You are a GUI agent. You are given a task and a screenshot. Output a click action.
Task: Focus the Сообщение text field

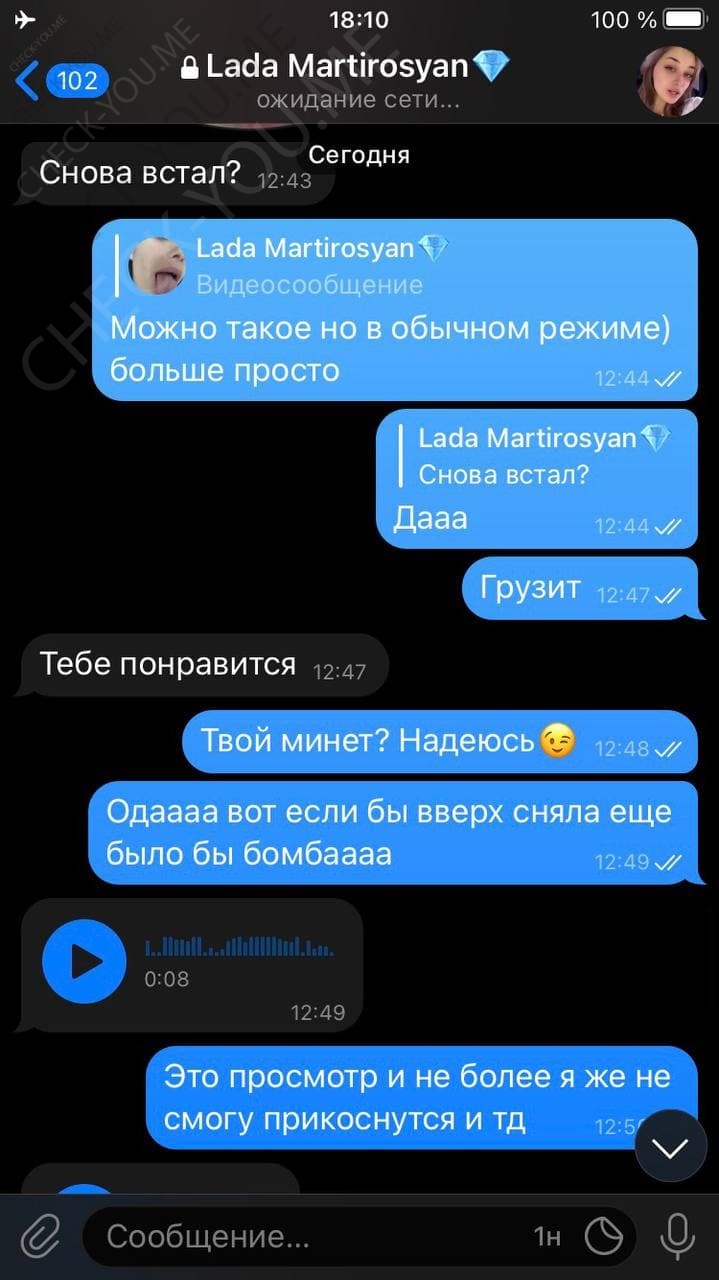[300, 1237]
